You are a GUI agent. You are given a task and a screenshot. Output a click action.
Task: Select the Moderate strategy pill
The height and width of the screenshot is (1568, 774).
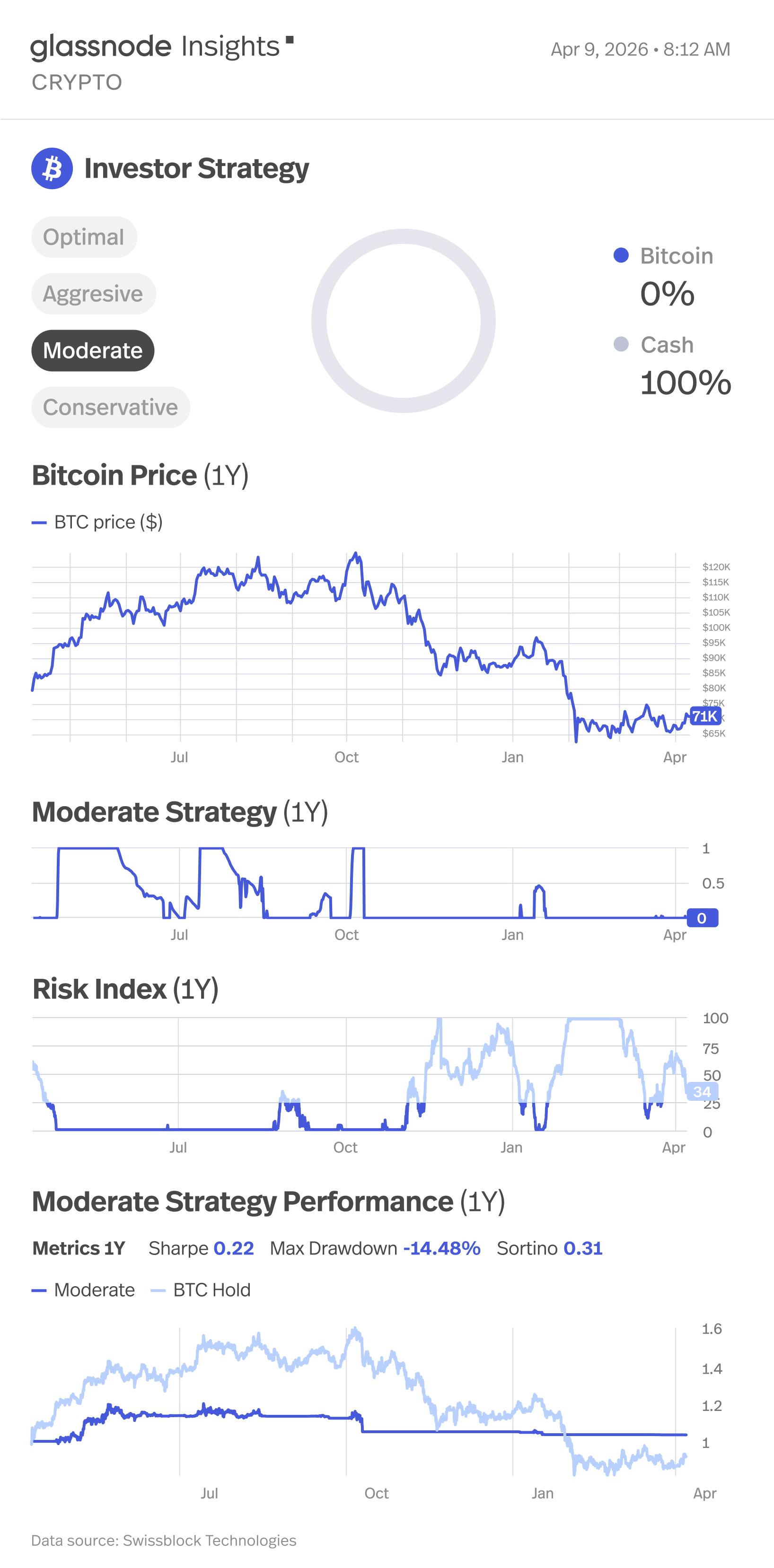pyautogui.click(x=93, y=350)
